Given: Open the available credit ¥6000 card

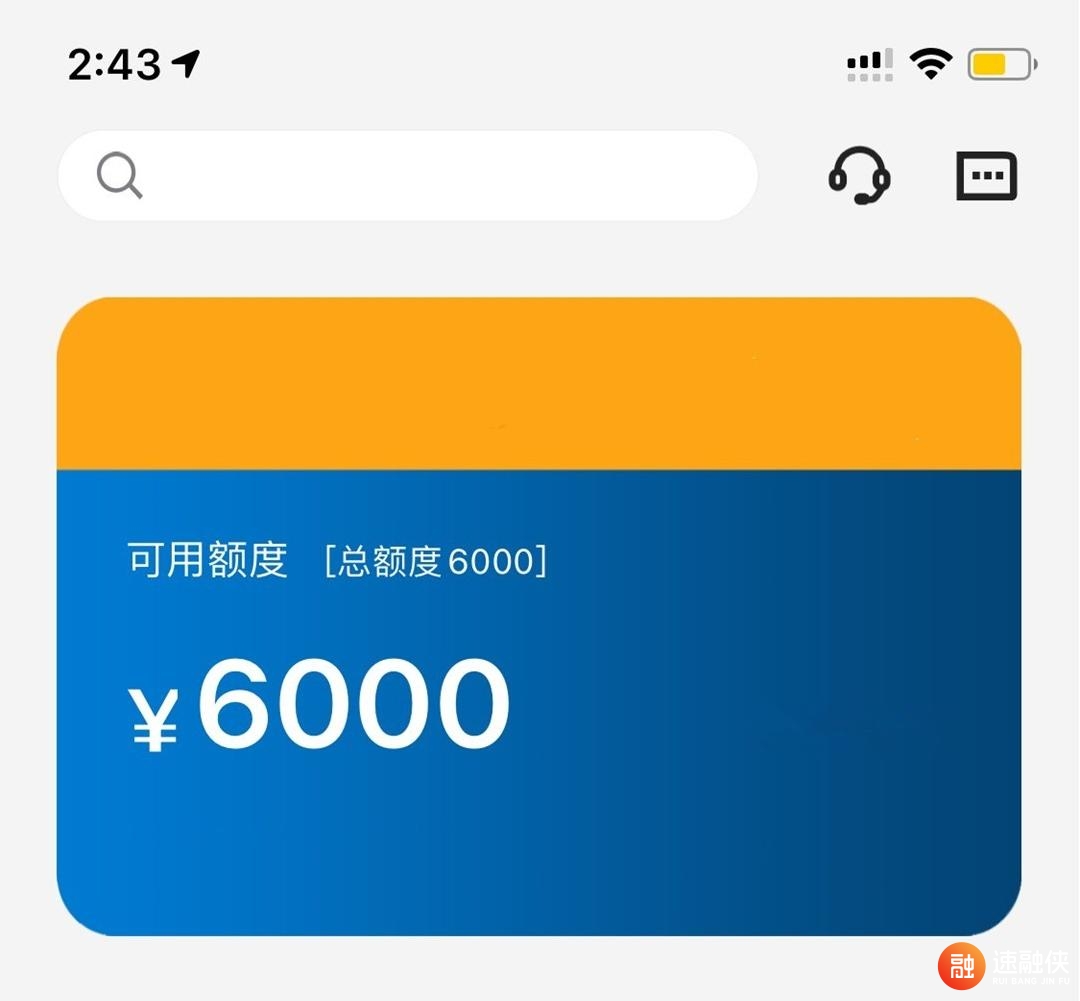Looking at the screenshot, I should click(538, 700).
